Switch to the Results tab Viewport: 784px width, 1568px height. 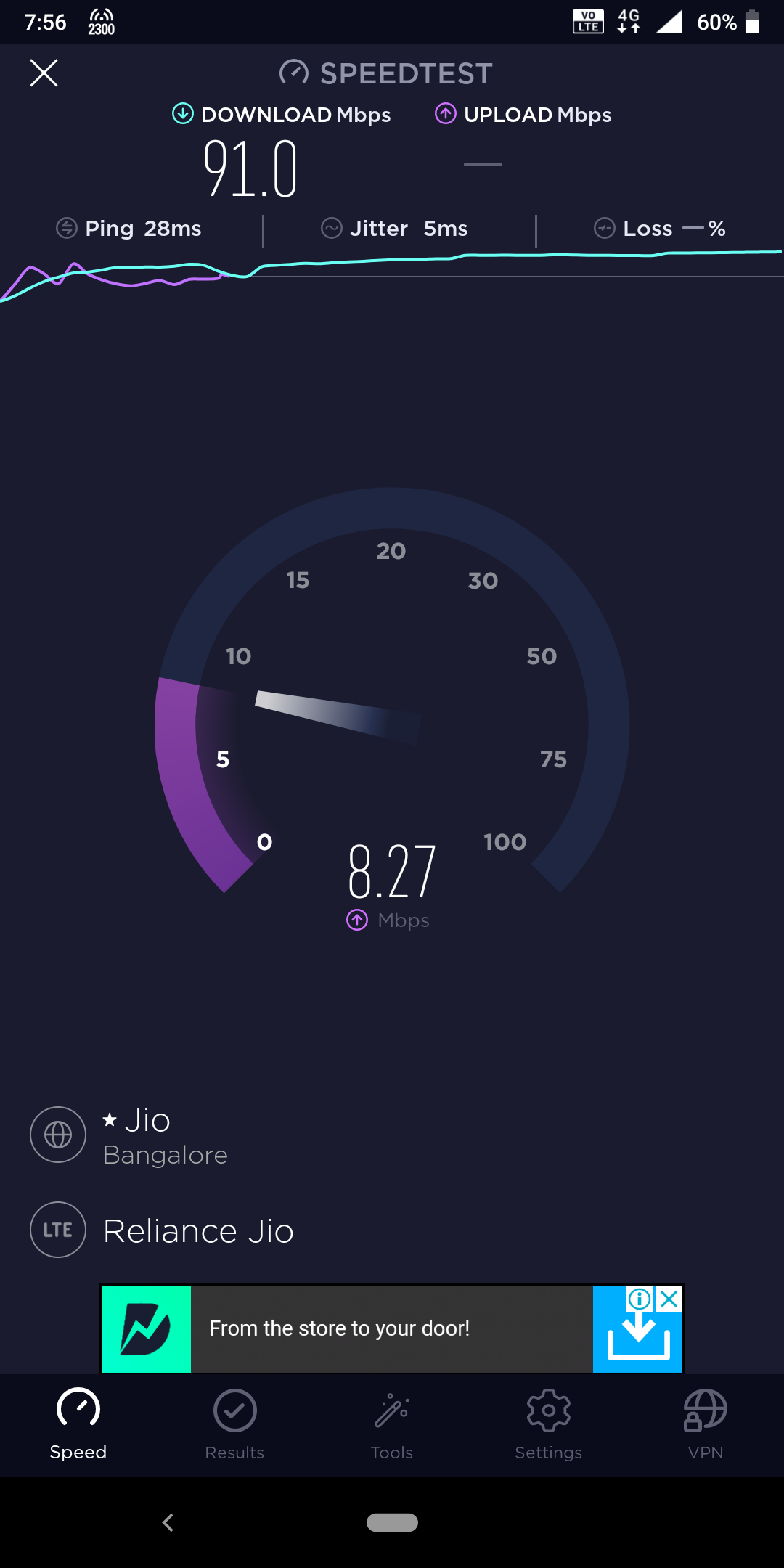coord(234,1424)
